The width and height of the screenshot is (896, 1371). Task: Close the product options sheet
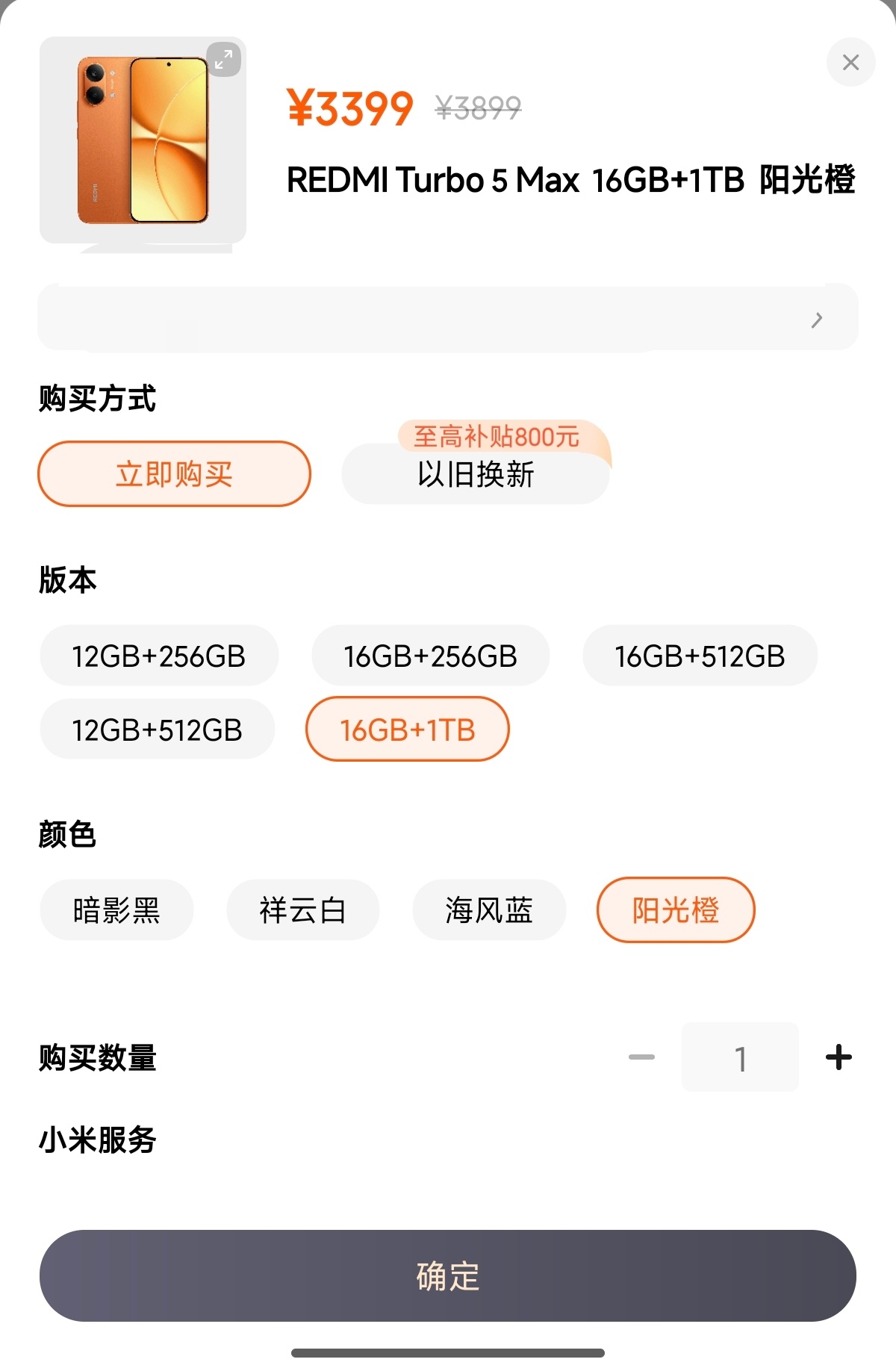850,62
